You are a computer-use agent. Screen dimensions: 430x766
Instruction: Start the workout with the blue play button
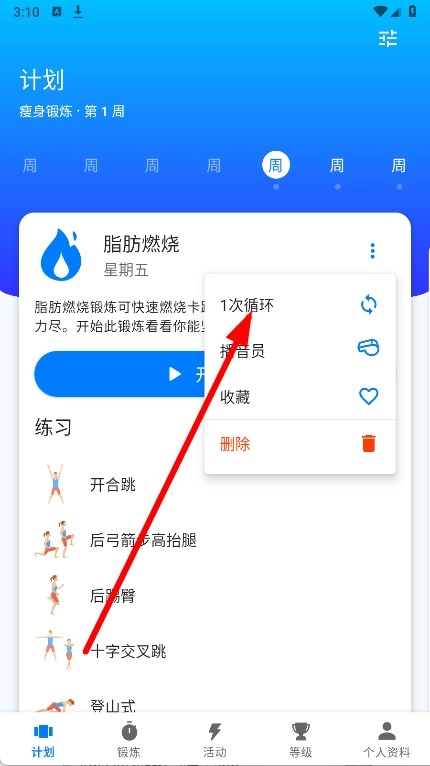point(119,374)
